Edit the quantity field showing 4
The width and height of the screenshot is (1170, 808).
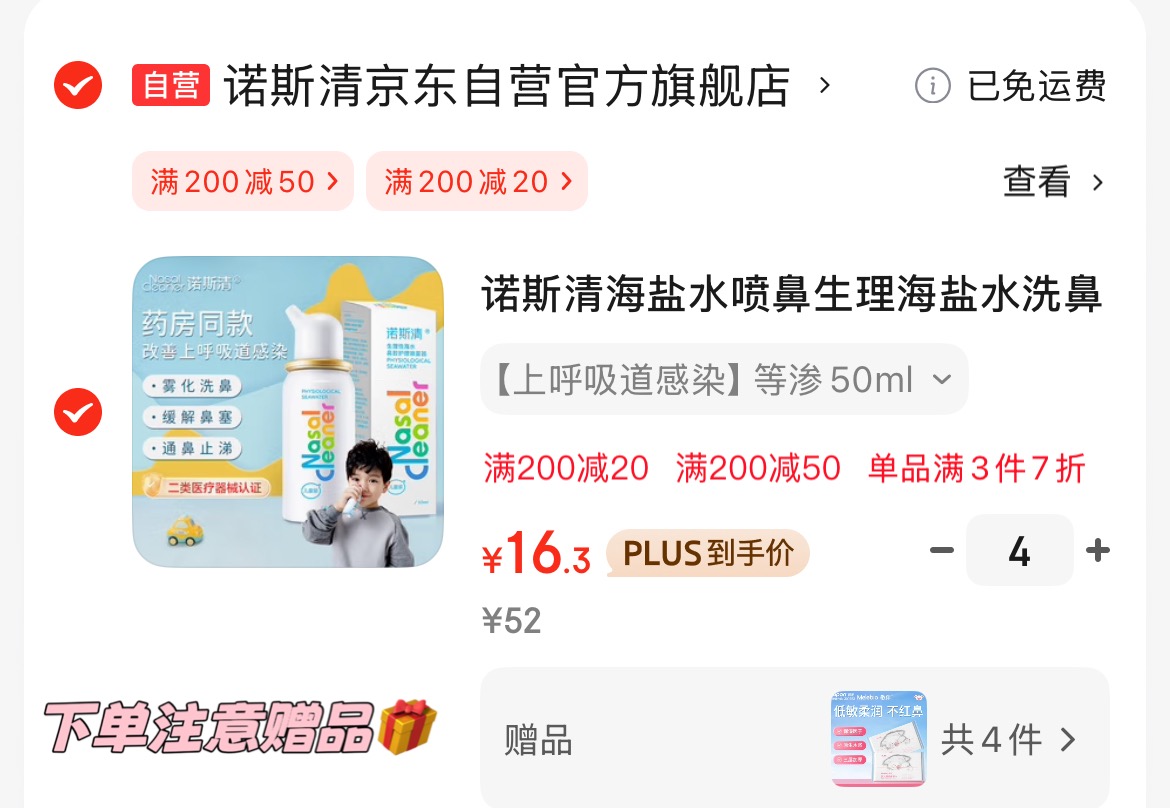pyautogui.click(x=1019, y=550)
